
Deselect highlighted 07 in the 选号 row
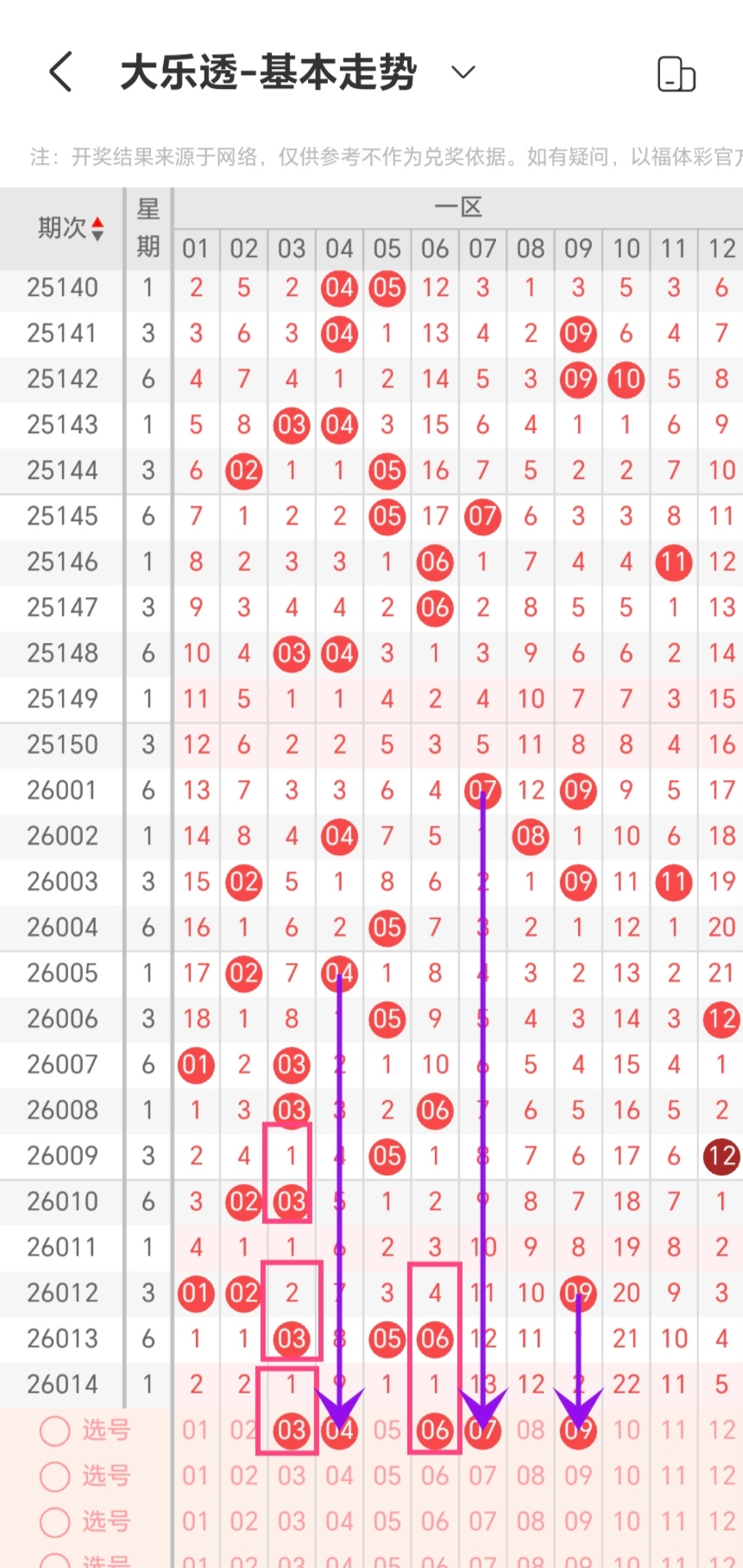482,1430
